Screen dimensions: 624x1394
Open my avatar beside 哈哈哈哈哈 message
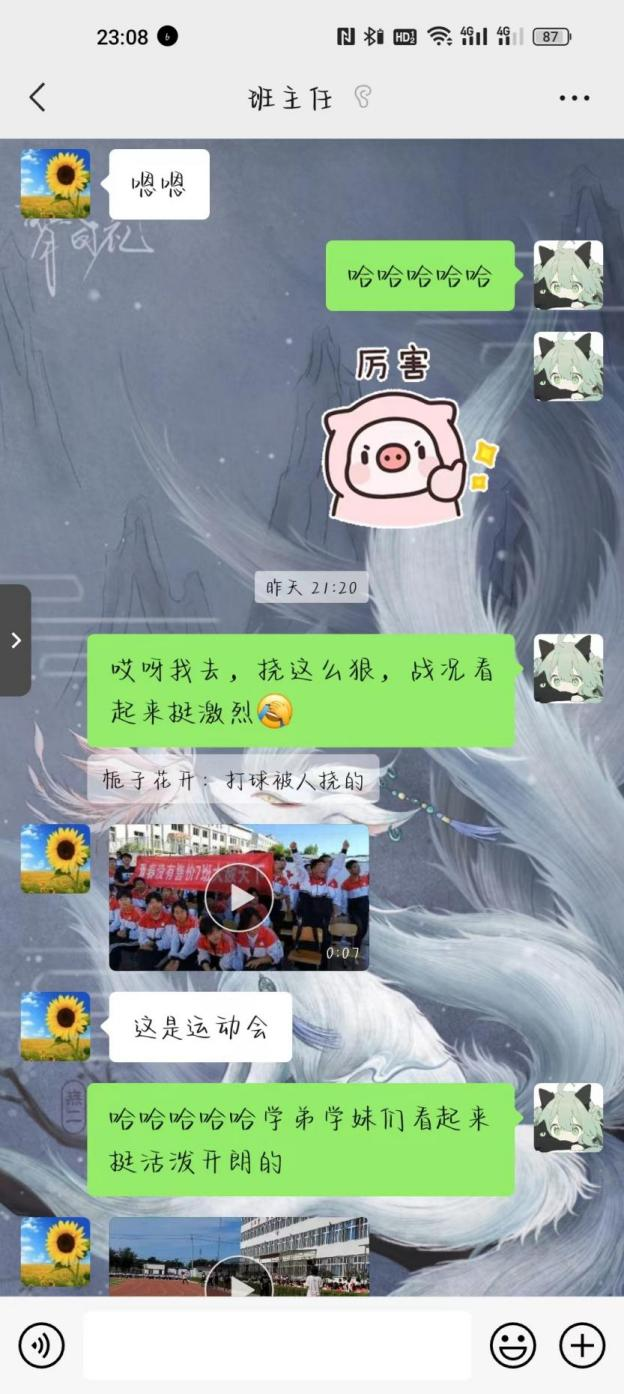tap(568, 275)
